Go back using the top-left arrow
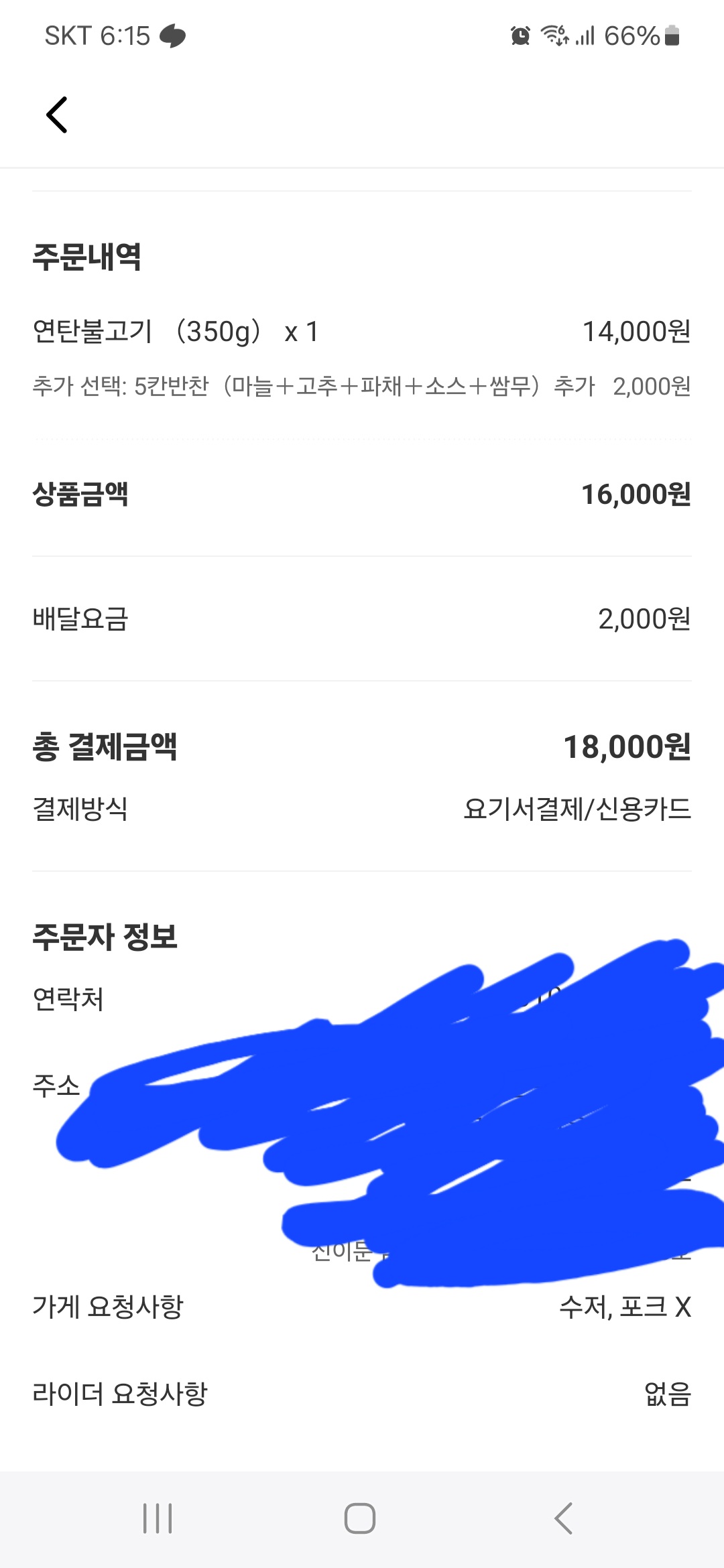Screen dimensions: 724x1568 (57, 115)
